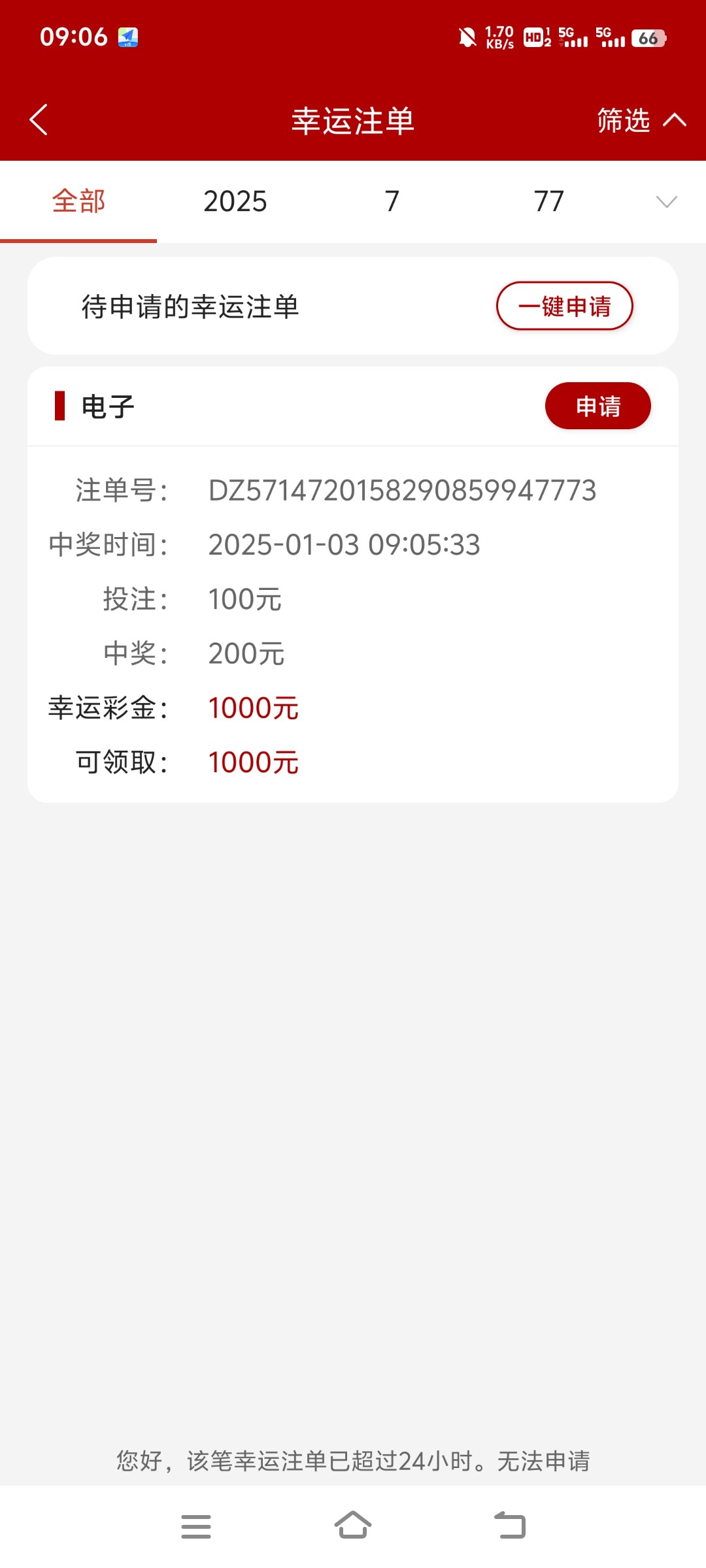Go to the phone home screen
This screenshot has height=1568, width=706.
pyautogui.click(x=353, y=1525)
